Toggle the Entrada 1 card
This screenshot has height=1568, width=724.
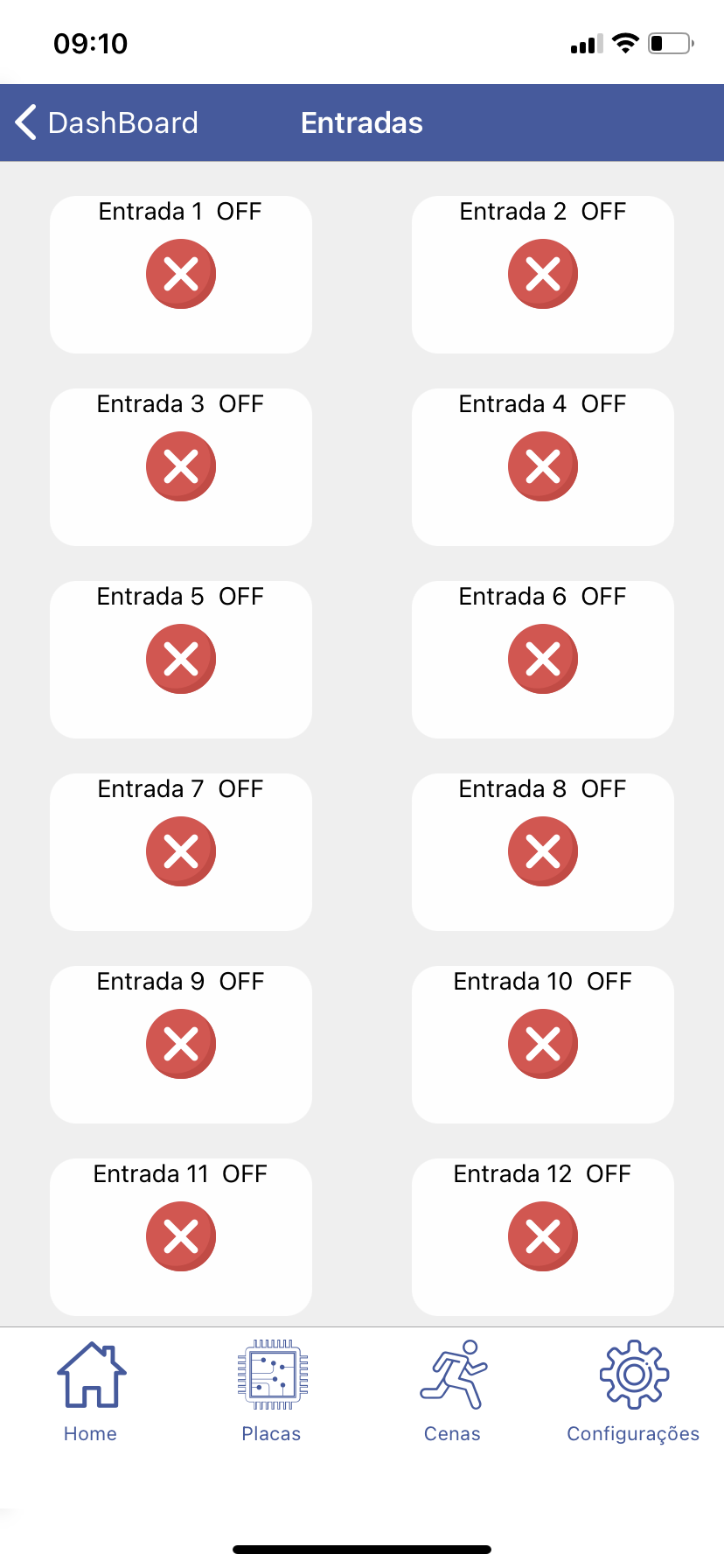(x=181, y=274)
